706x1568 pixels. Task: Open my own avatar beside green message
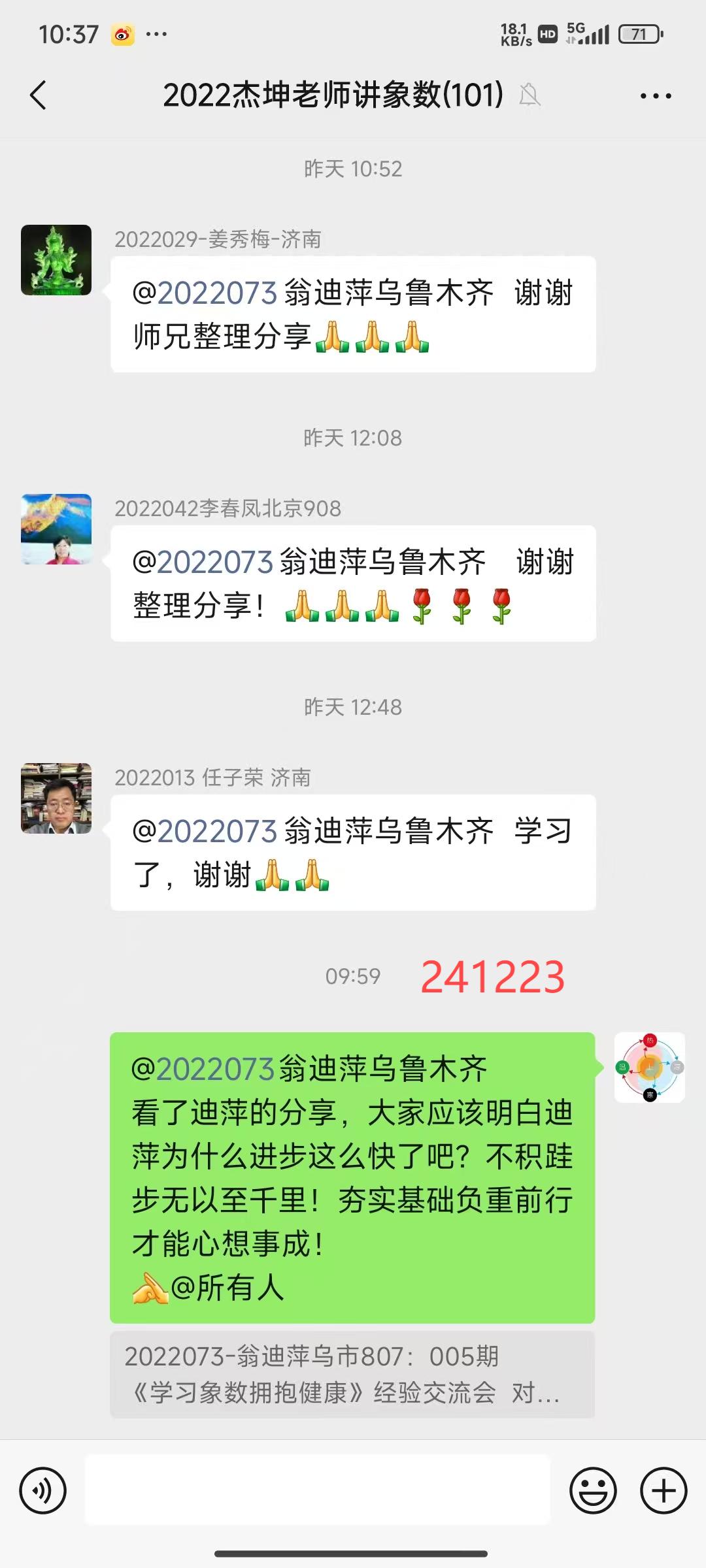click(649, 1068)
